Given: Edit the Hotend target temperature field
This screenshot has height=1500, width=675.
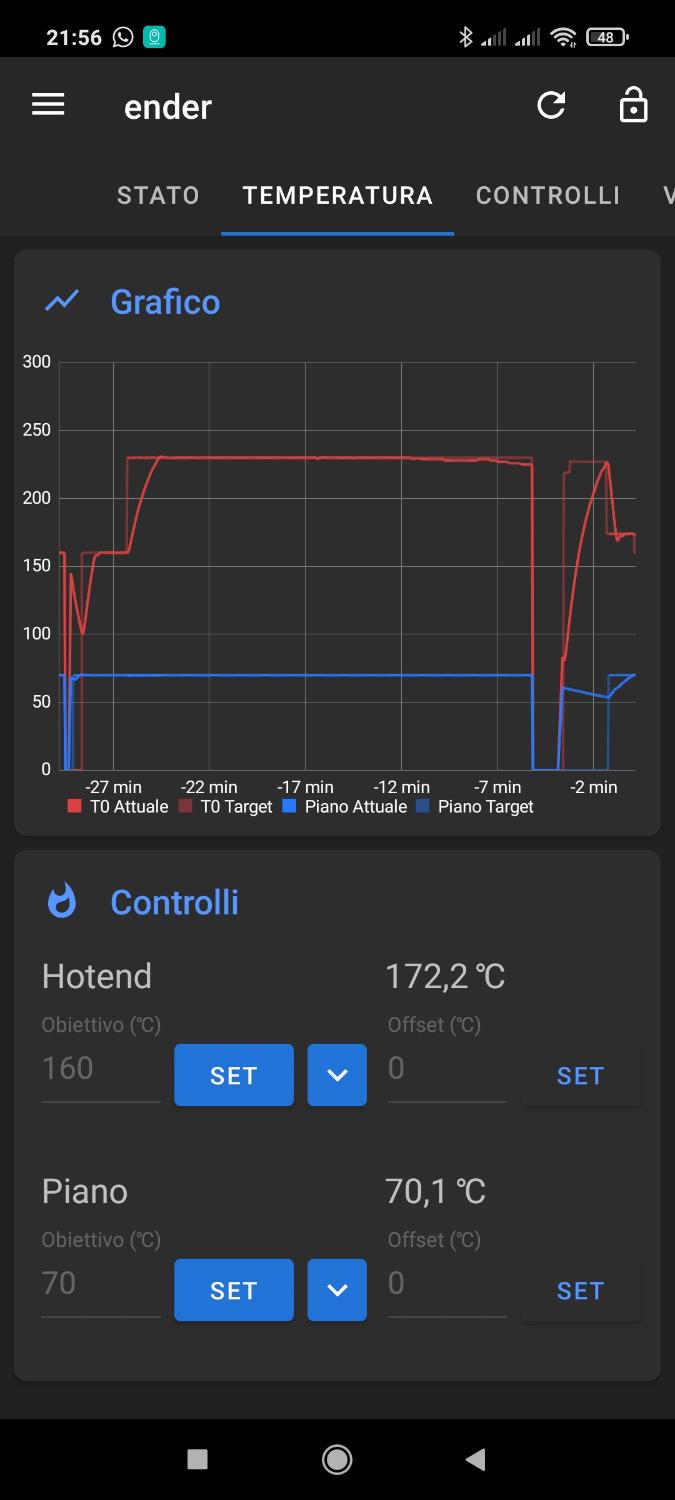Looking at the screenshot, I should click(100, 1069).
